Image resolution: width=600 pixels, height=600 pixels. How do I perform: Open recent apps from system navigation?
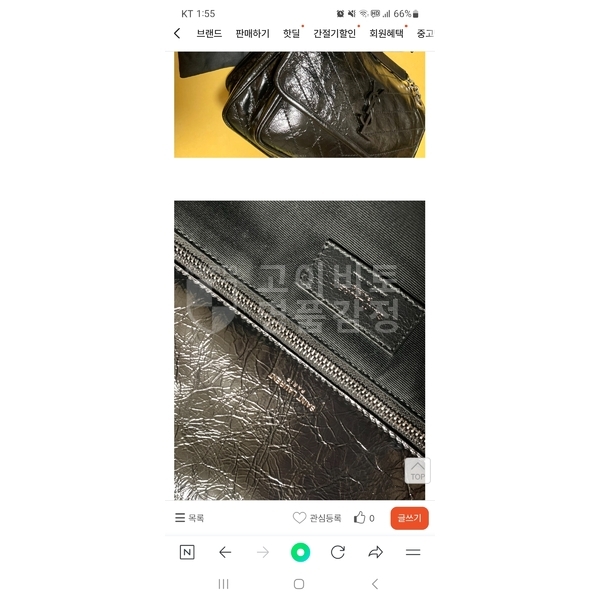(223, 584)
